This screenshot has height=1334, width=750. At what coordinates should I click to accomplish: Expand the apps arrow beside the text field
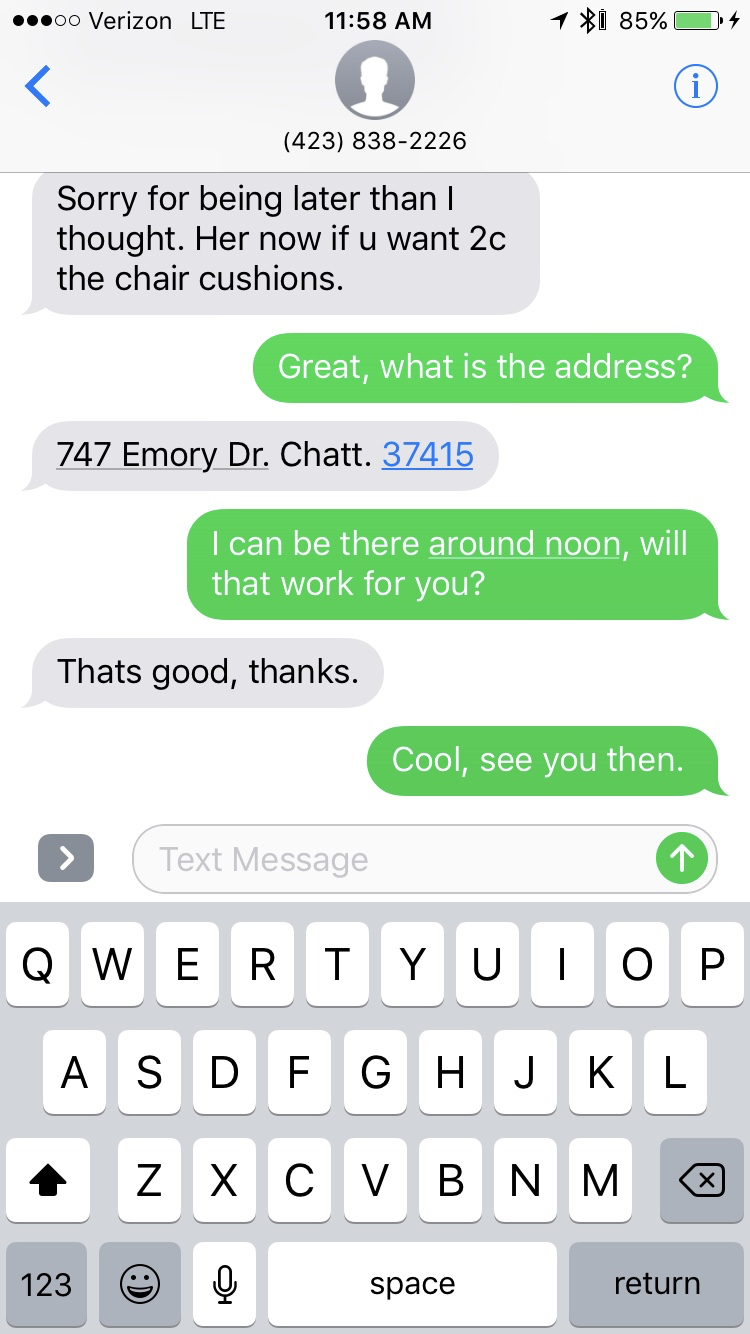coord(66,858)
